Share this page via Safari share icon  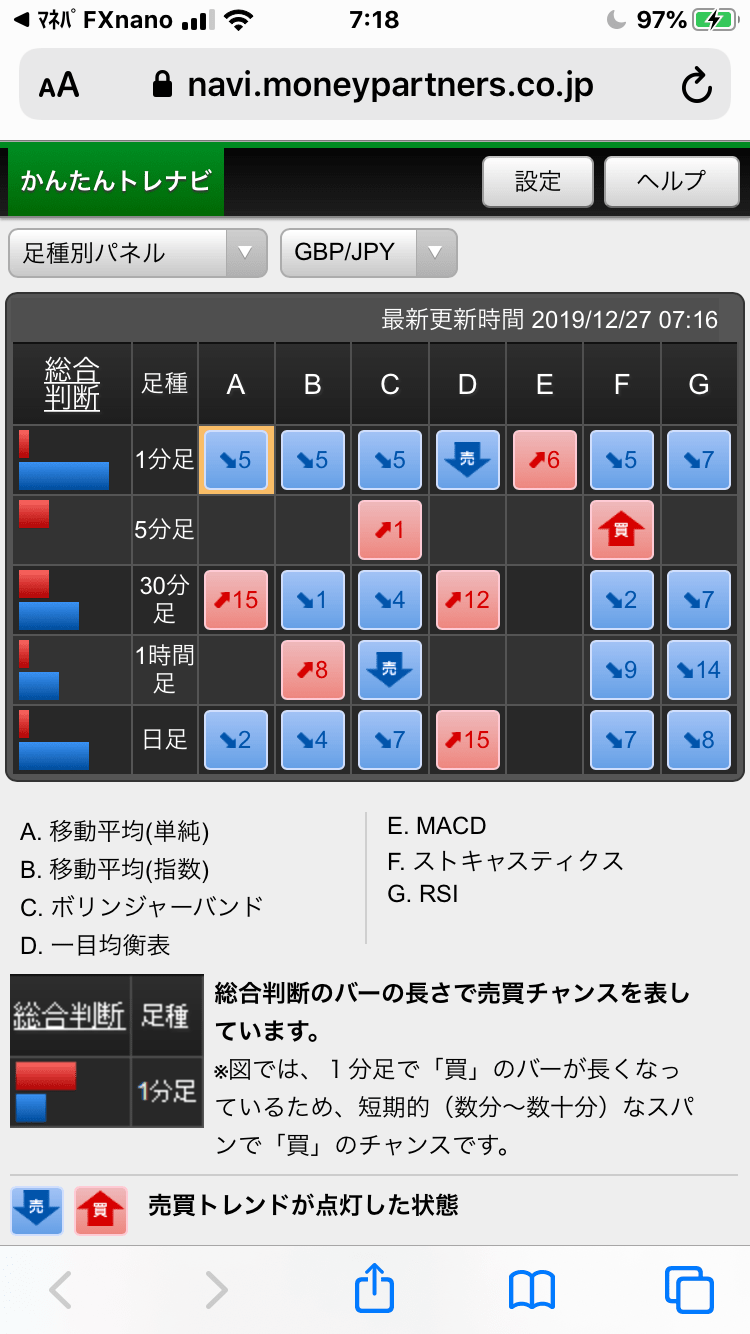(x=375, y=1289)
